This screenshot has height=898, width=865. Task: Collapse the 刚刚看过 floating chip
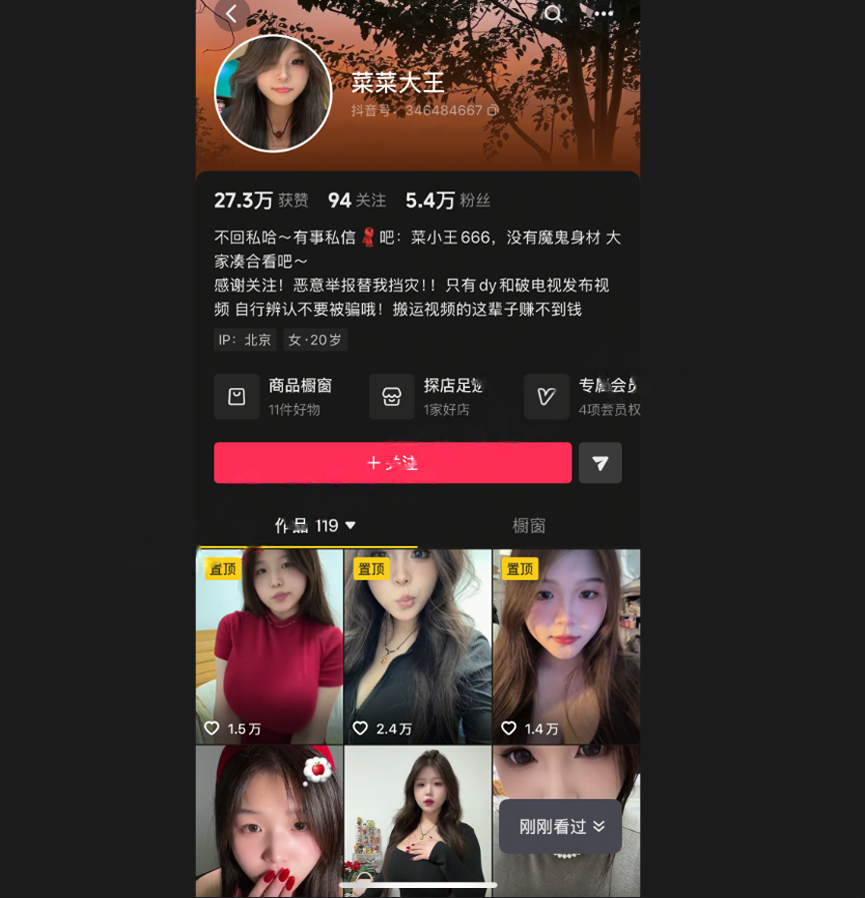coord(598,827)
